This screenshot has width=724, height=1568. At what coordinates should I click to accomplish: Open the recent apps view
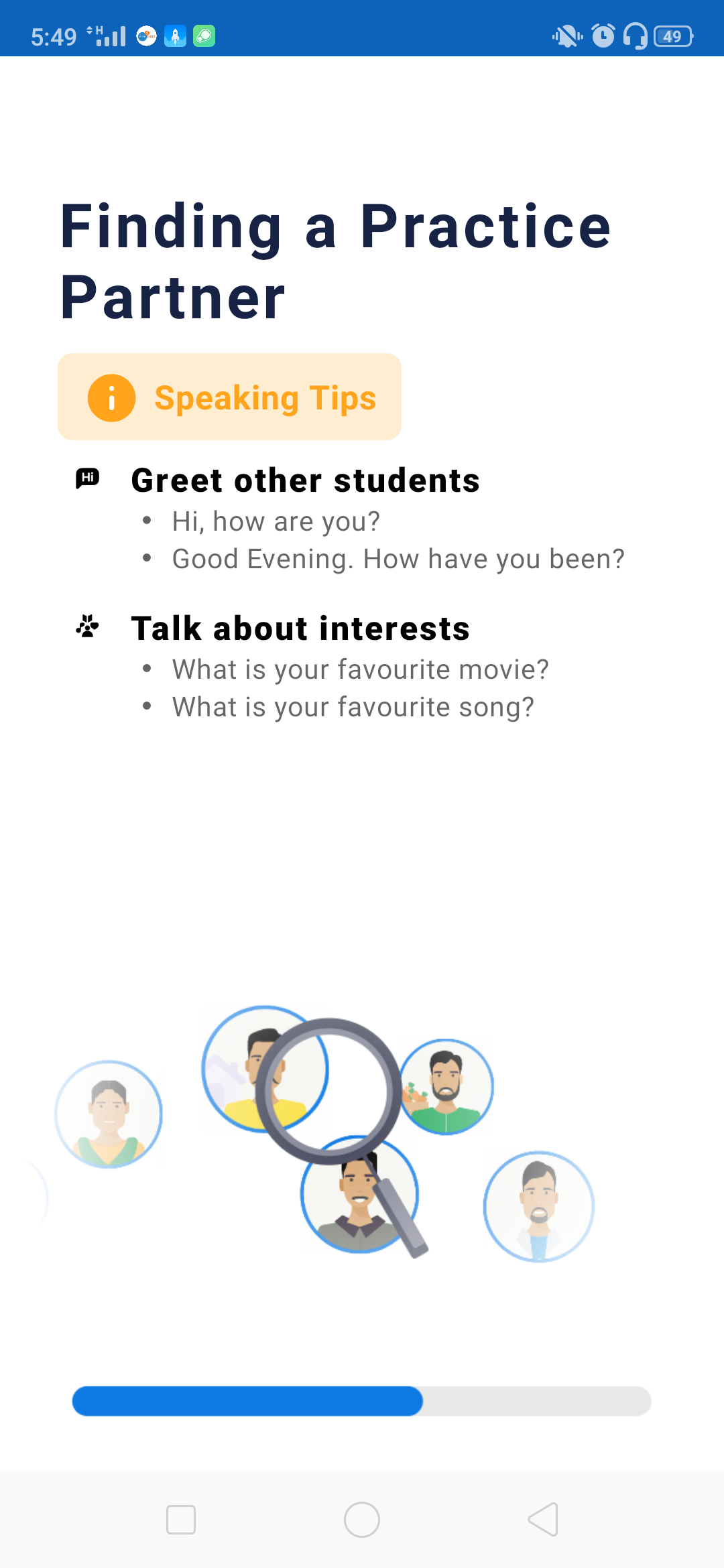point(181,1519)
